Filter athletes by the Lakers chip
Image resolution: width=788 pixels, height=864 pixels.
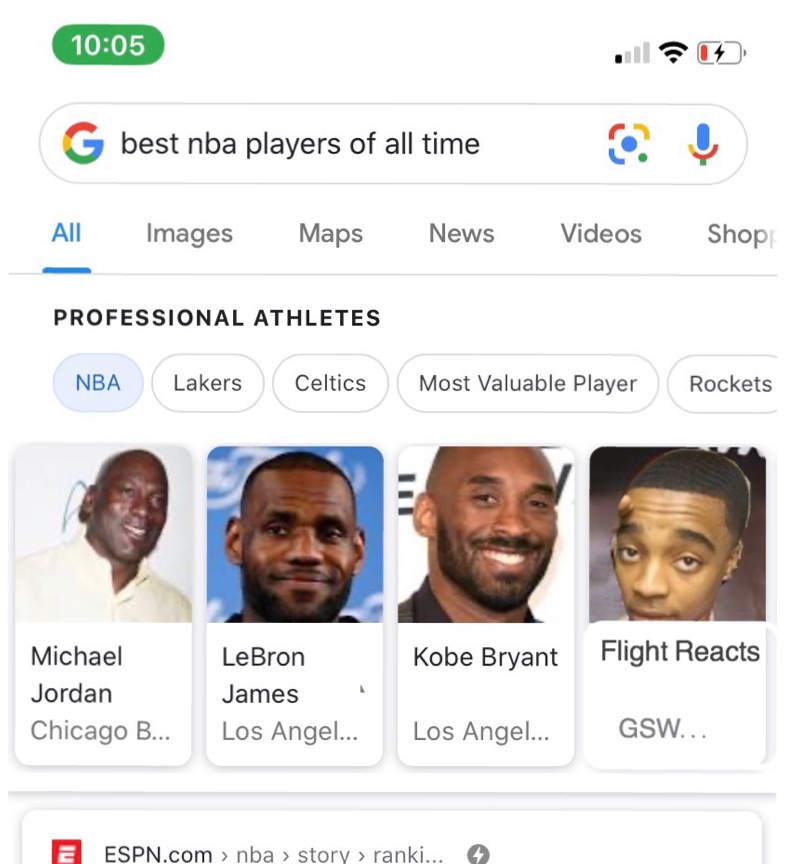coord(207,383)
